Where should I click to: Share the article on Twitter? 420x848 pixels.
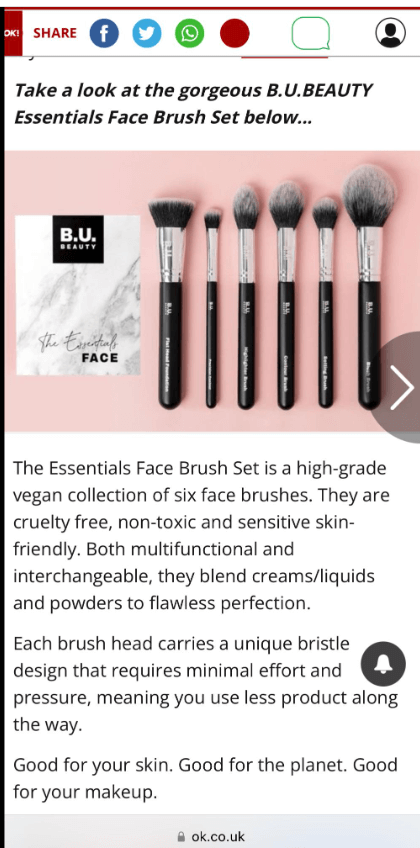[x=146, y=33]
